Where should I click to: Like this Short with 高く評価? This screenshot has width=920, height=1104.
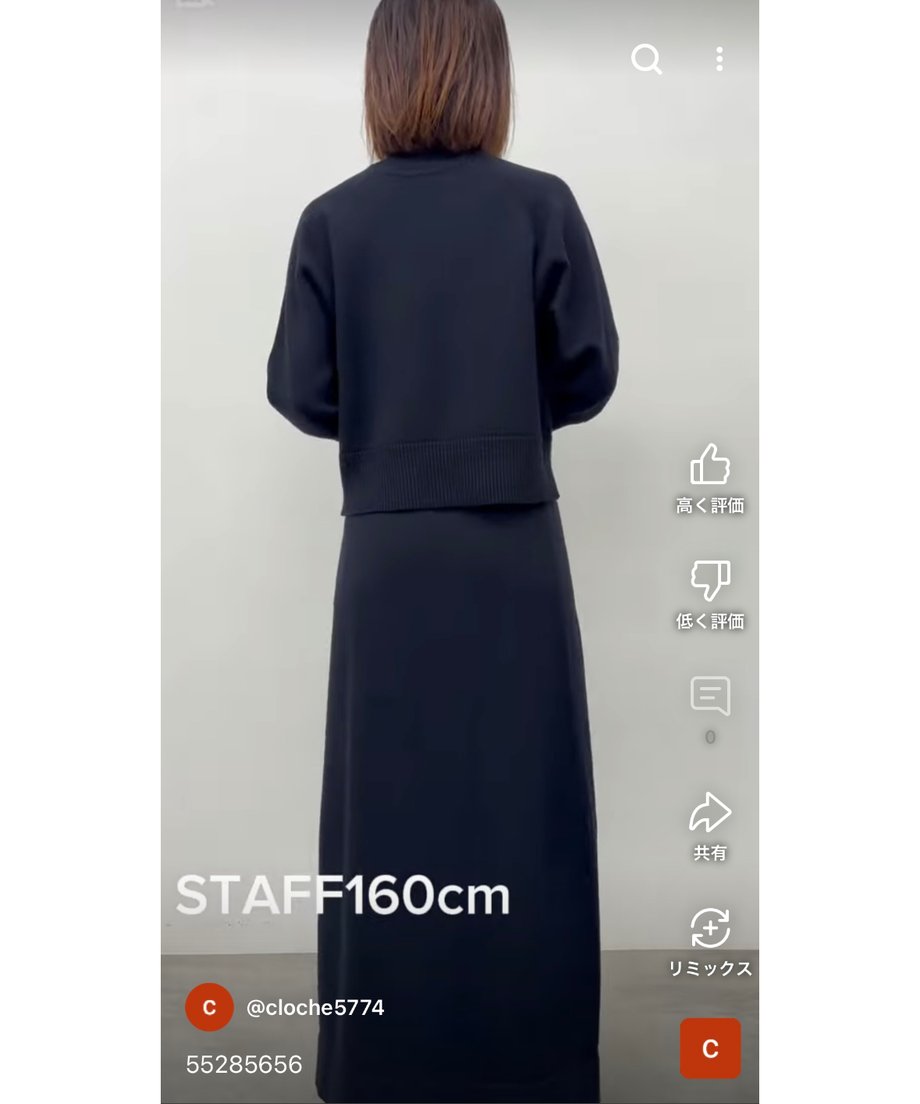point(710,466)
